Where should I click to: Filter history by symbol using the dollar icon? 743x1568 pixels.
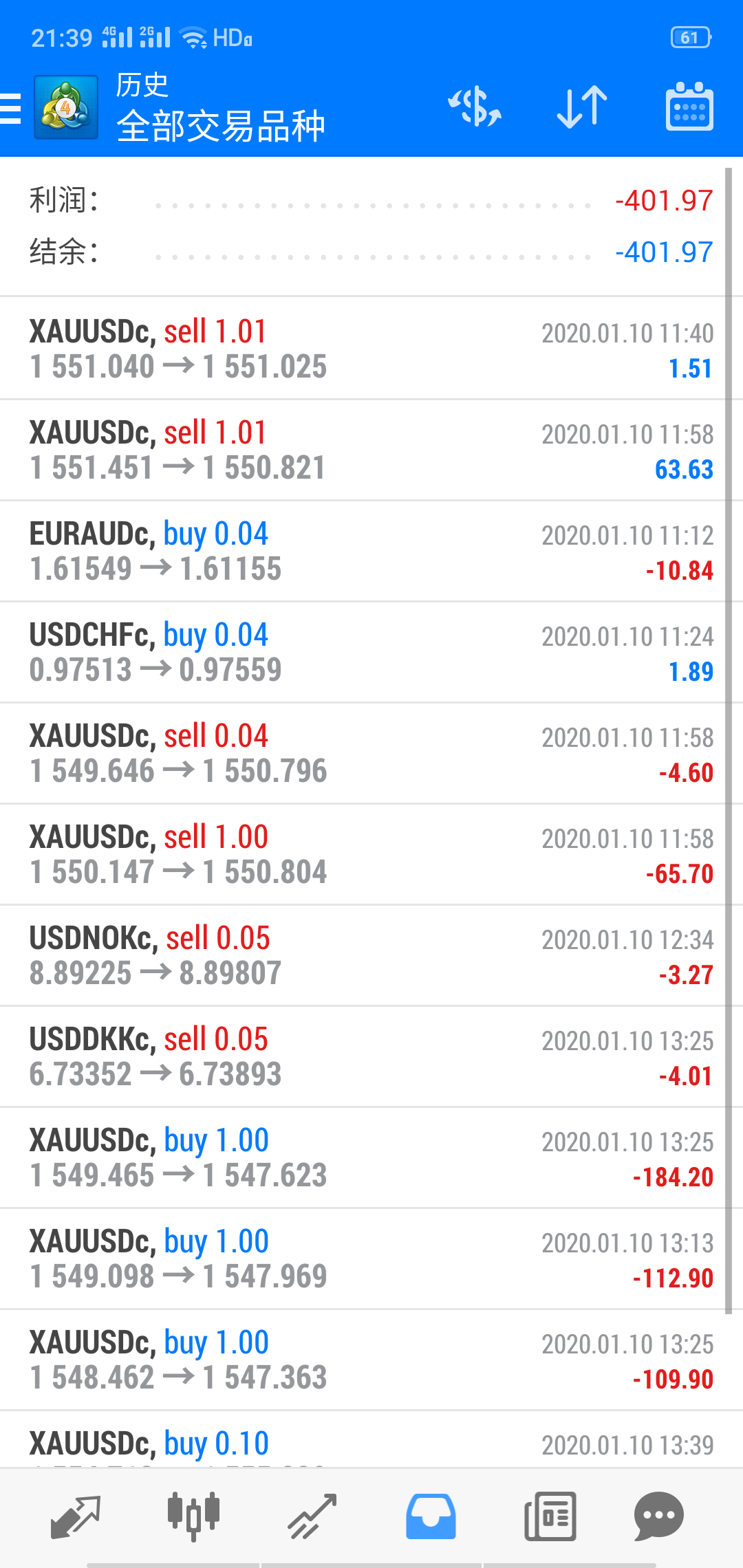(475, 107)
